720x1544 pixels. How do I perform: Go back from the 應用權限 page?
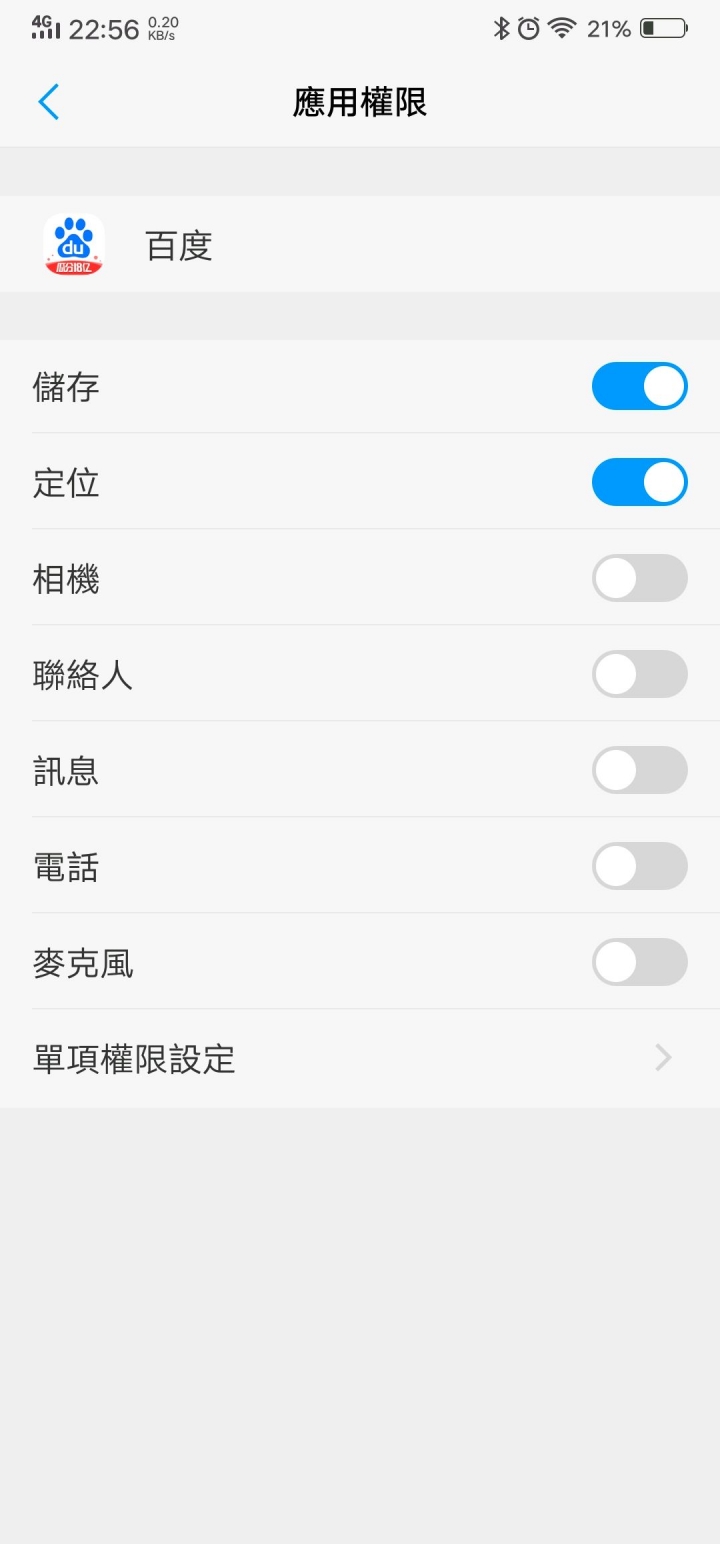click(x=49, y=102)
